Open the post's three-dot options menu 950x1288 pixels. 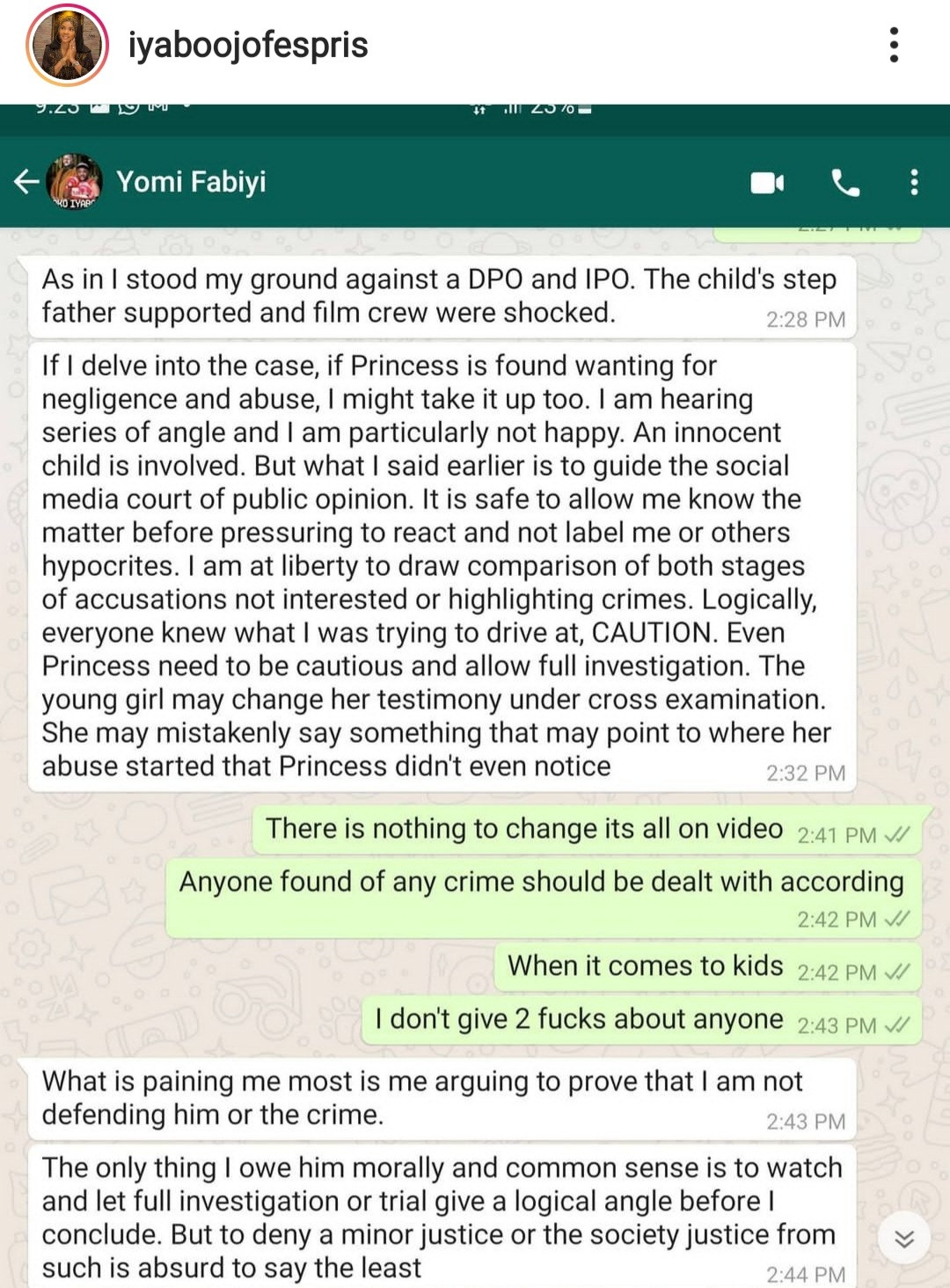click(x=894, y=46)
